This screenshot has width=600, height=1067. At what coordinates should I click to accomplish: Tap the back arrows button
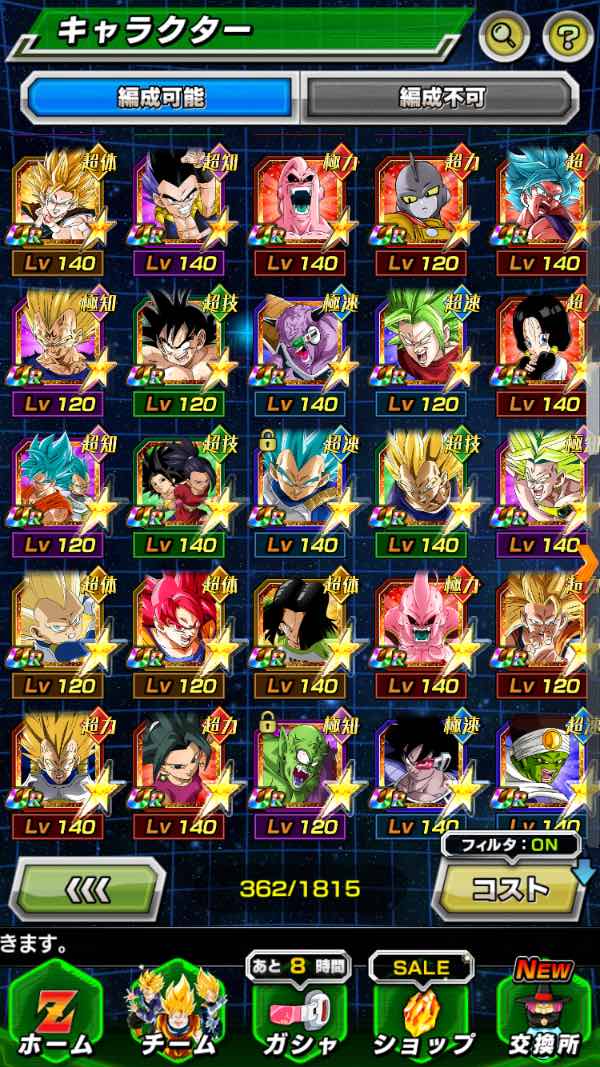(88, 887)
